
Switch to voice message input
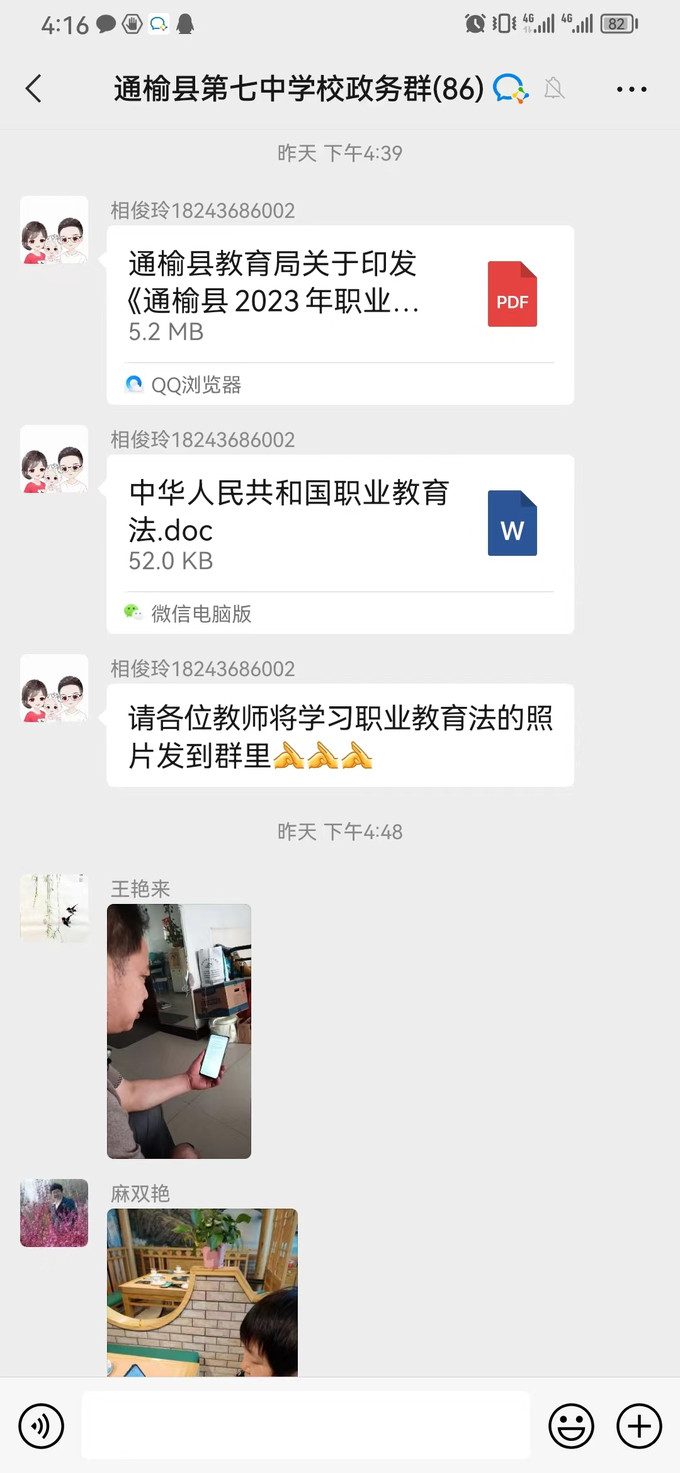click(x=41, y=1425)
